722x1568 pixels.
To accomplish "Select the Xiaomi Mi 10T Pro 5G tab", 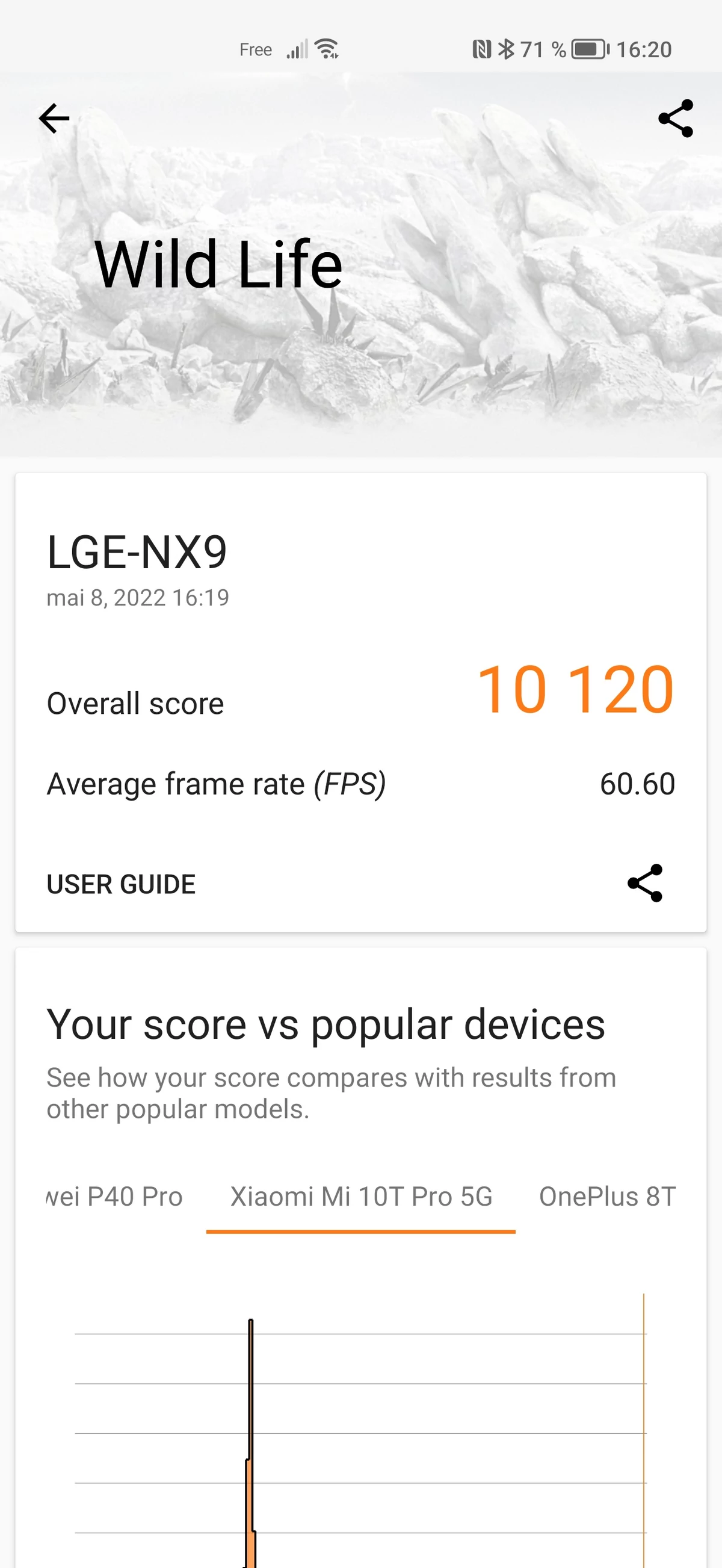I will point(360,1196).
